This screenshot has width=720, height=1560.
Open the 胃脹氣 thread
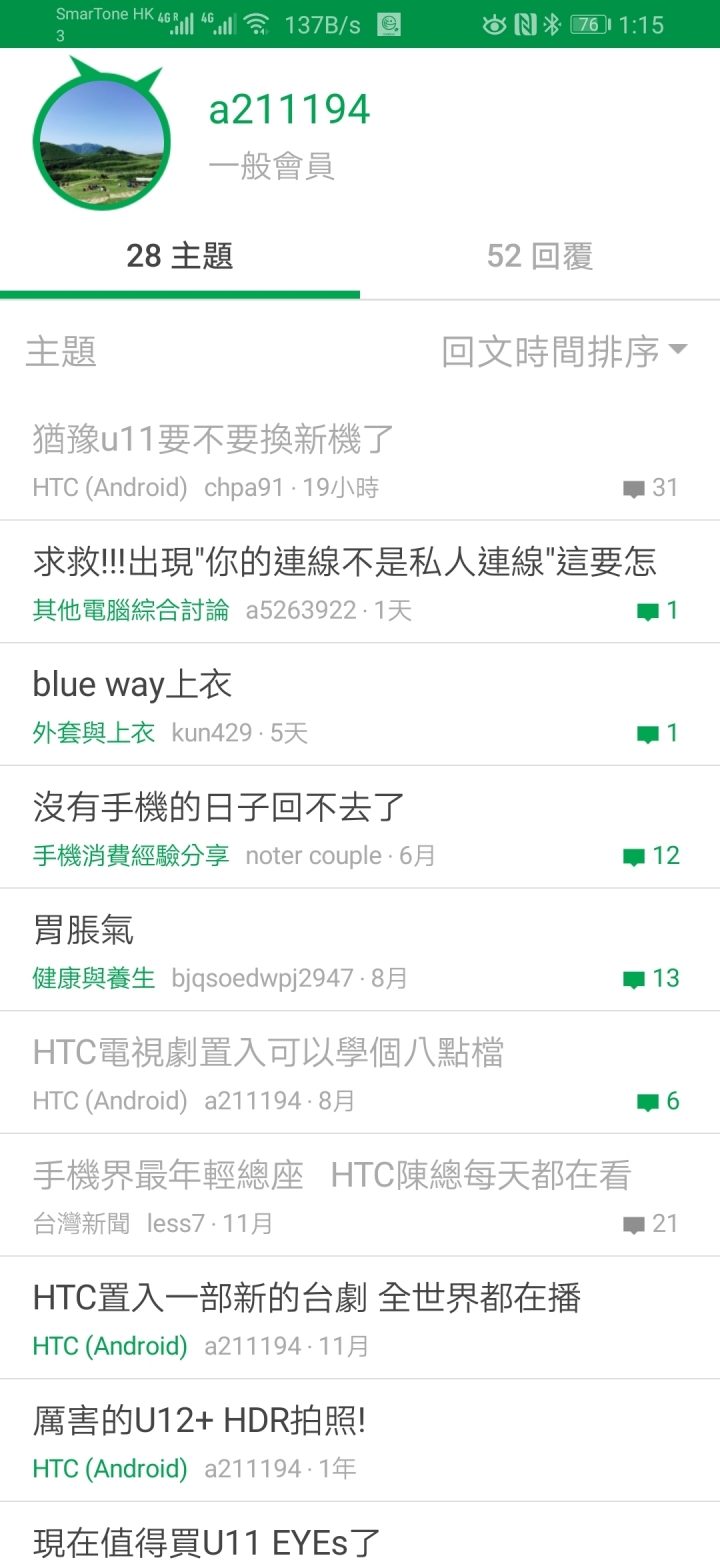[83, 930]
